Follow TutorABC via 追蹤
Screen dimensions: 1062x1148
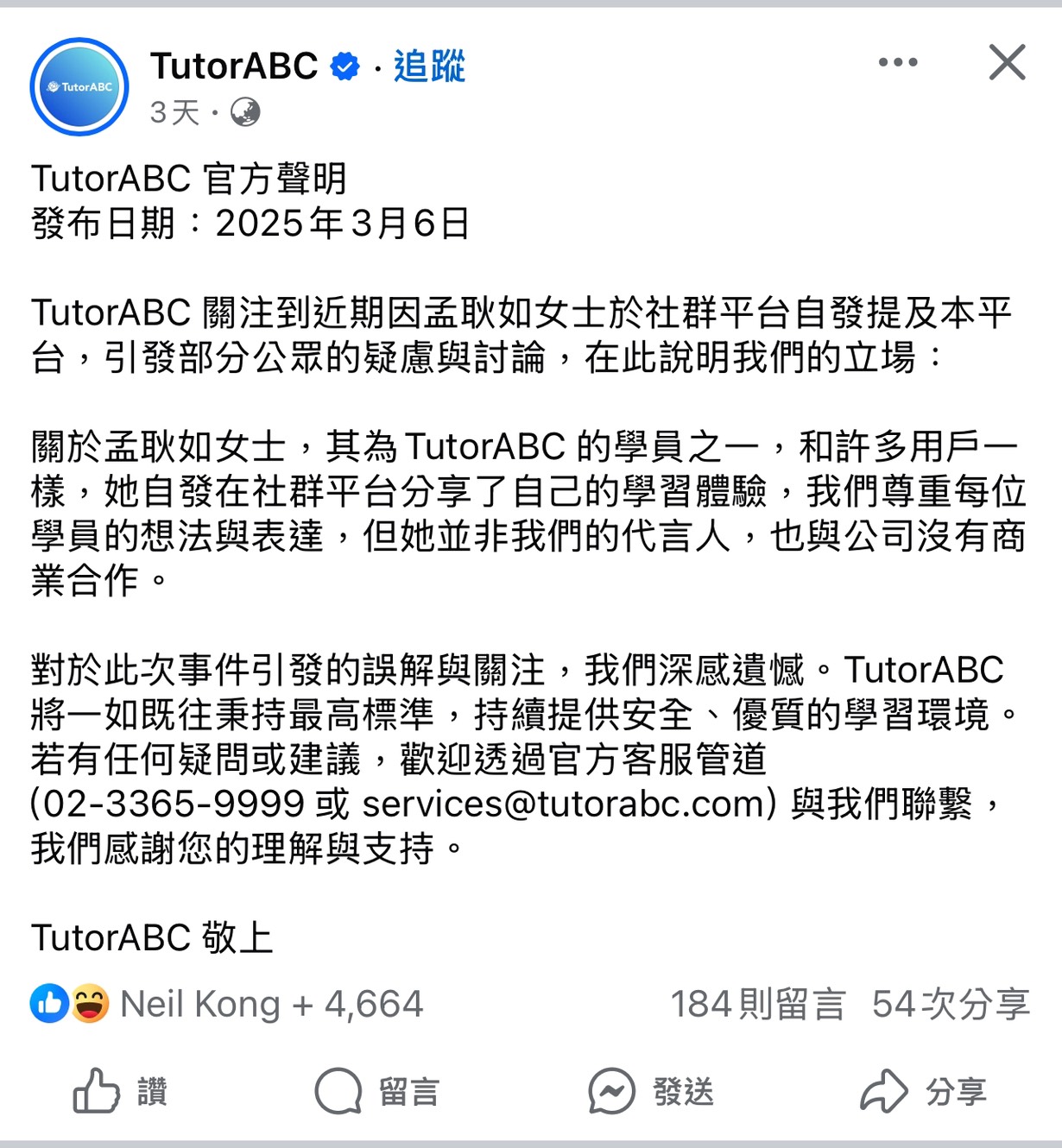click(x=429, y=66)
